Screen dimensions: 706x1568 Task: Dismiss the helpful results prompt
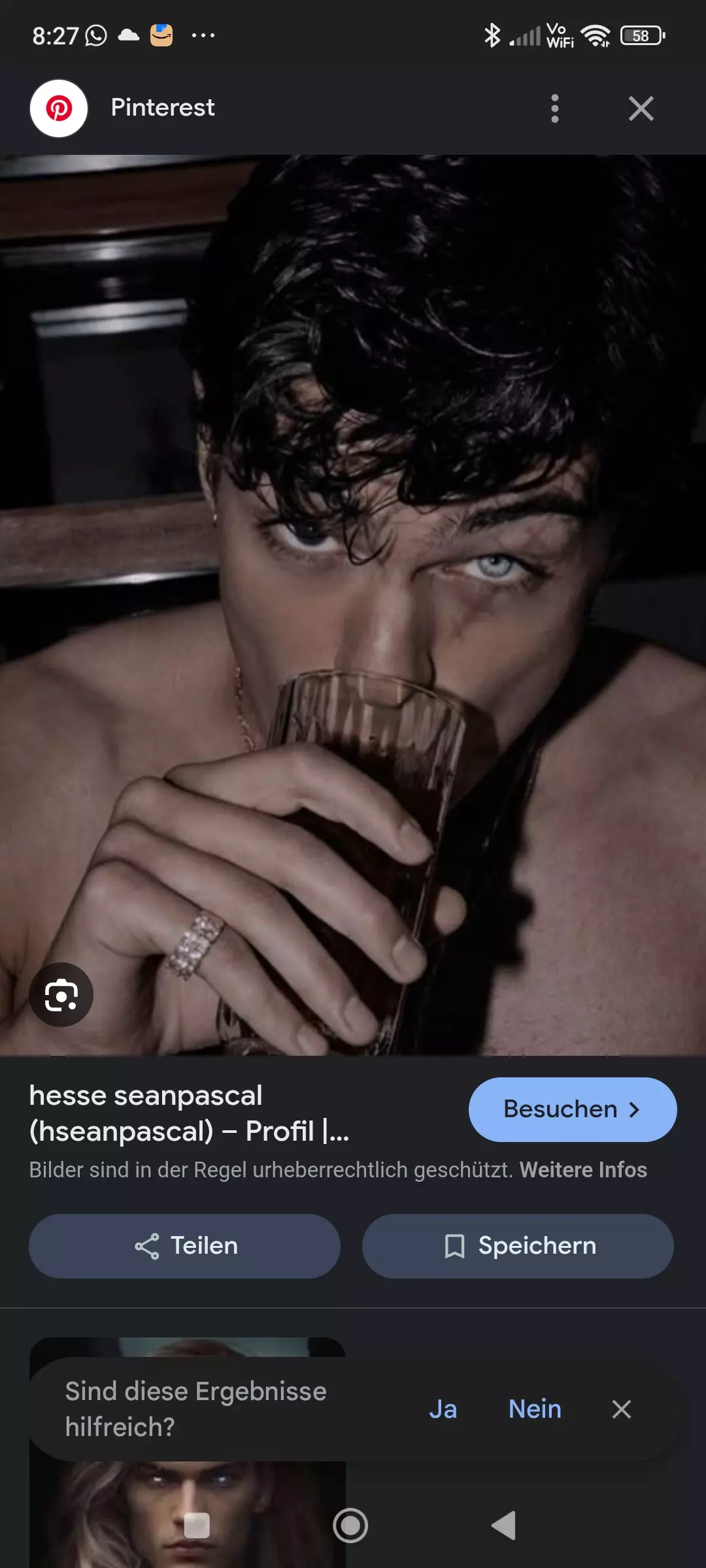click(621, 1409)
